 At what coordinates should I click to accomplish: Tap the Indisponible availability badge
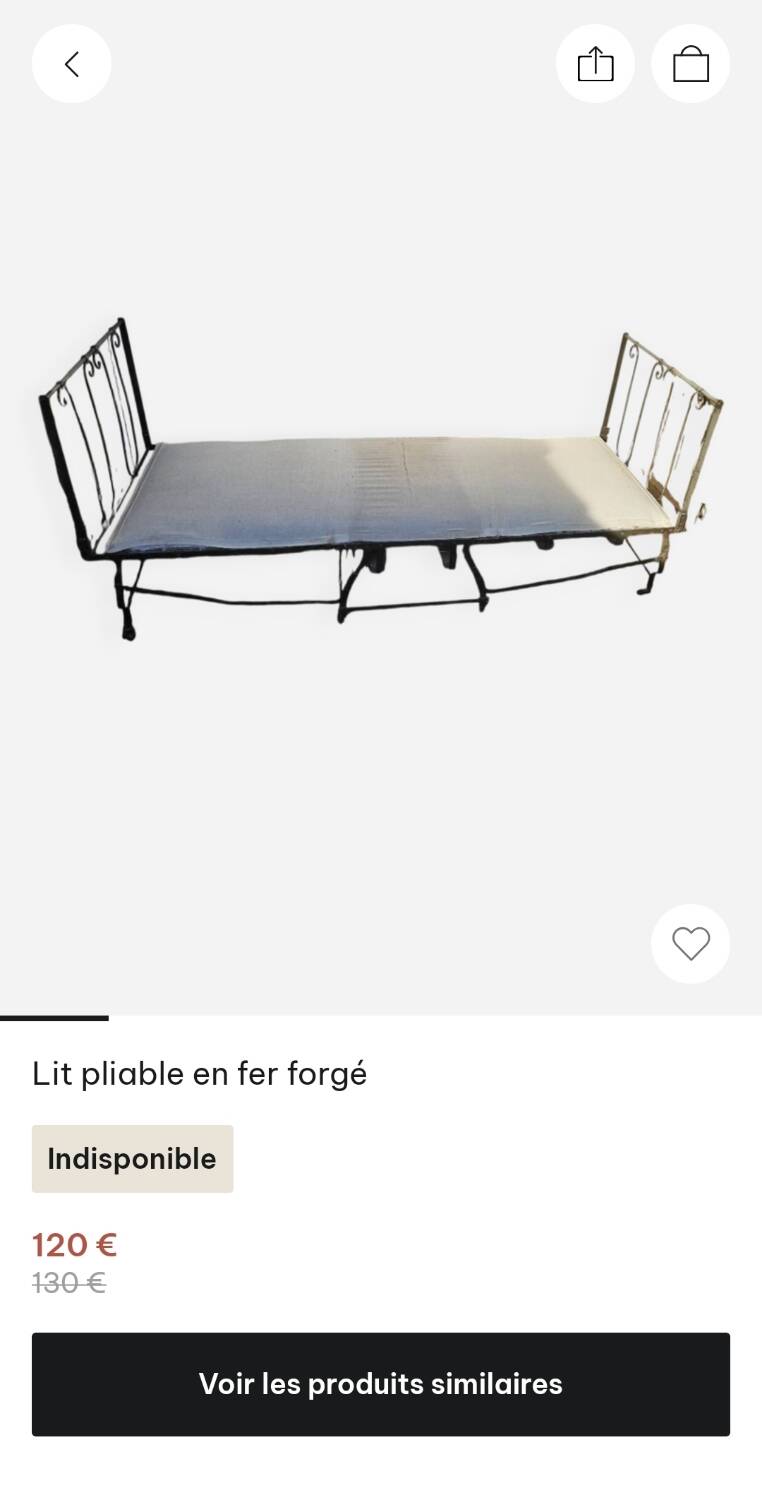[132, 1158]
